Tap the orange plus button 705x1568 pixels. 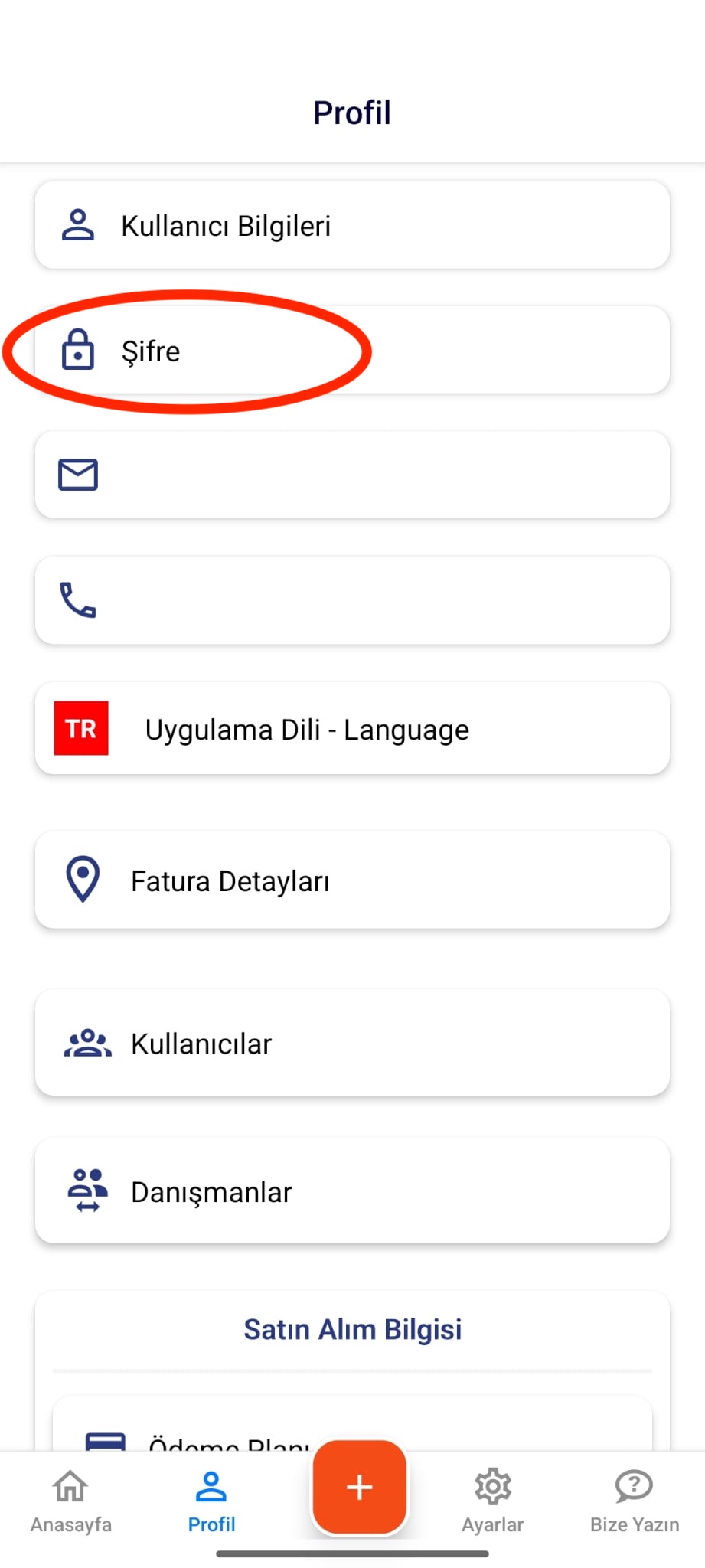click(x=359, y=1487)
